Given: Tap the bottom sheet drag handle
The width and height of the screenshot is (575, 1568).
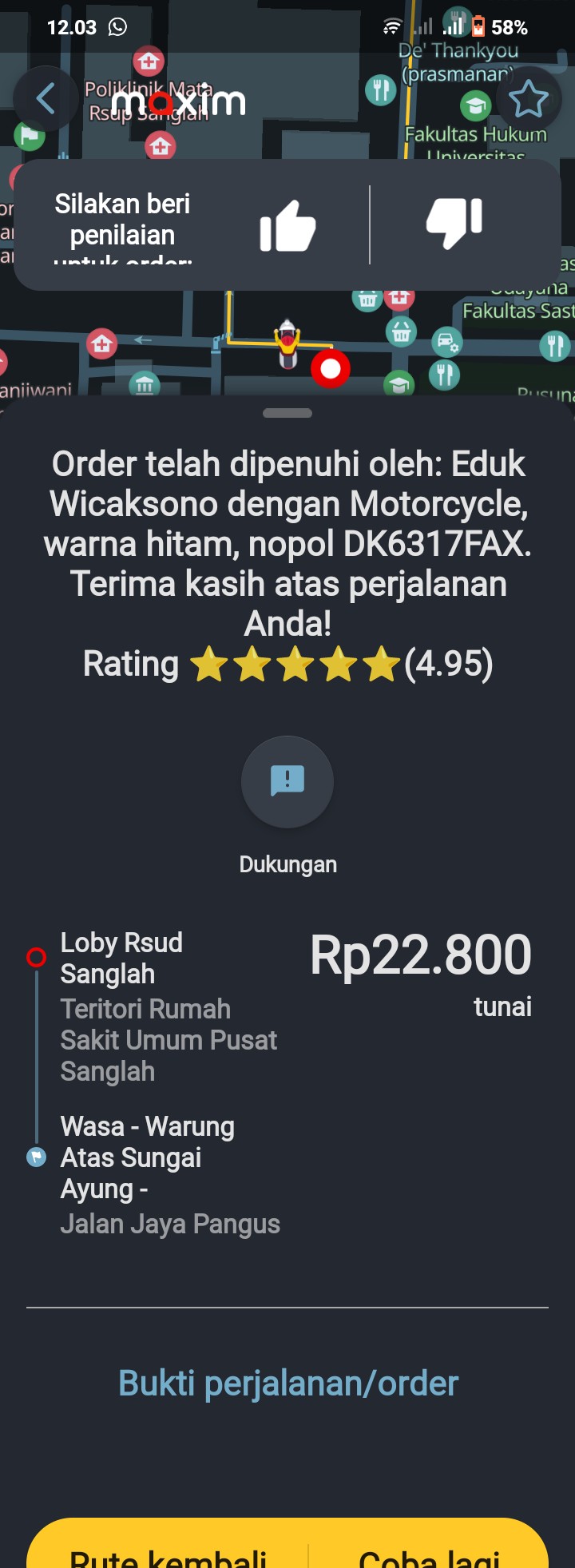Looking at the screenshot, I should [x=287, y=413].
